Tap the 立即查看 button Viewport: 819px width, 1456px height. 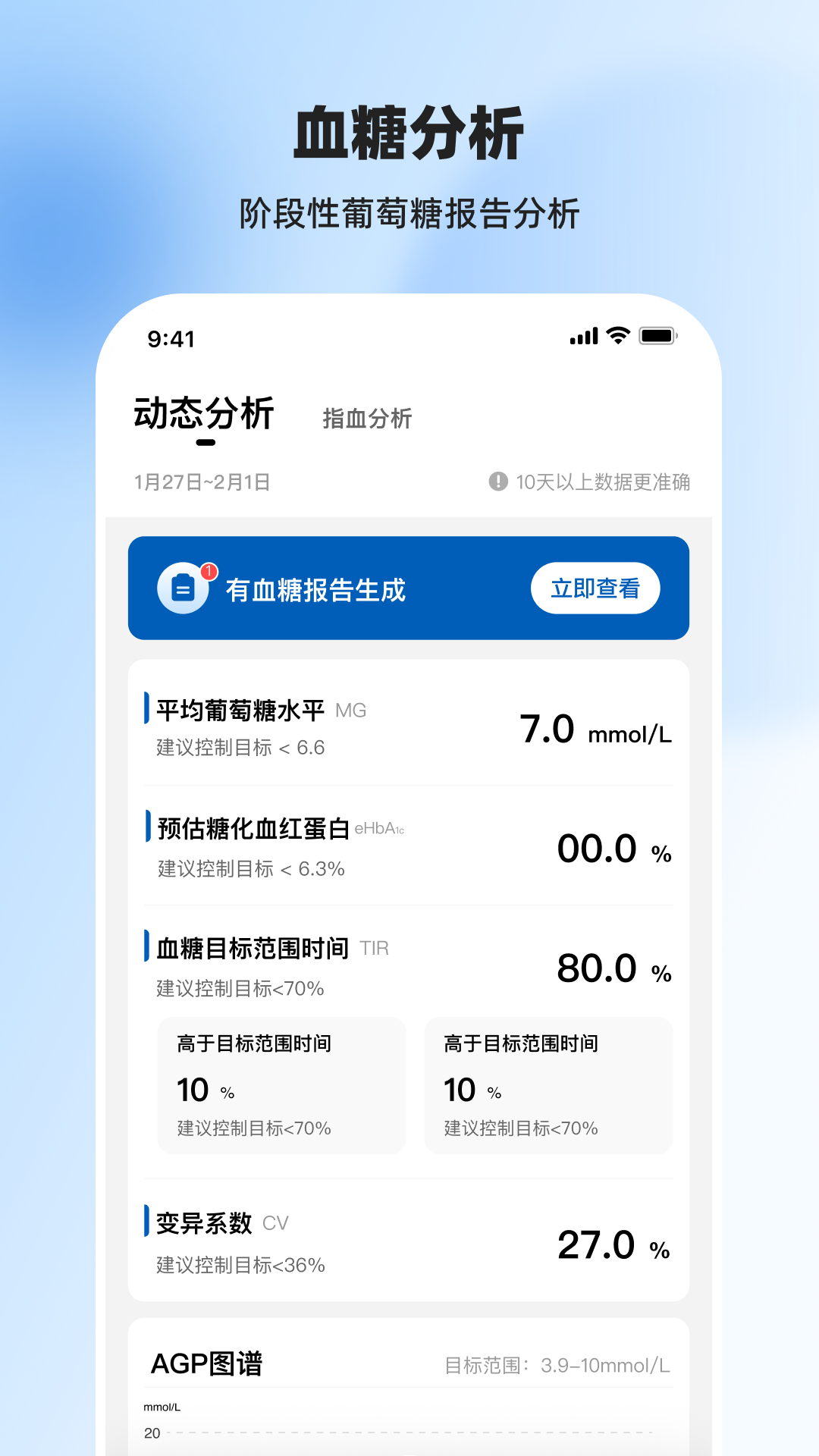(x=595, y=588)
